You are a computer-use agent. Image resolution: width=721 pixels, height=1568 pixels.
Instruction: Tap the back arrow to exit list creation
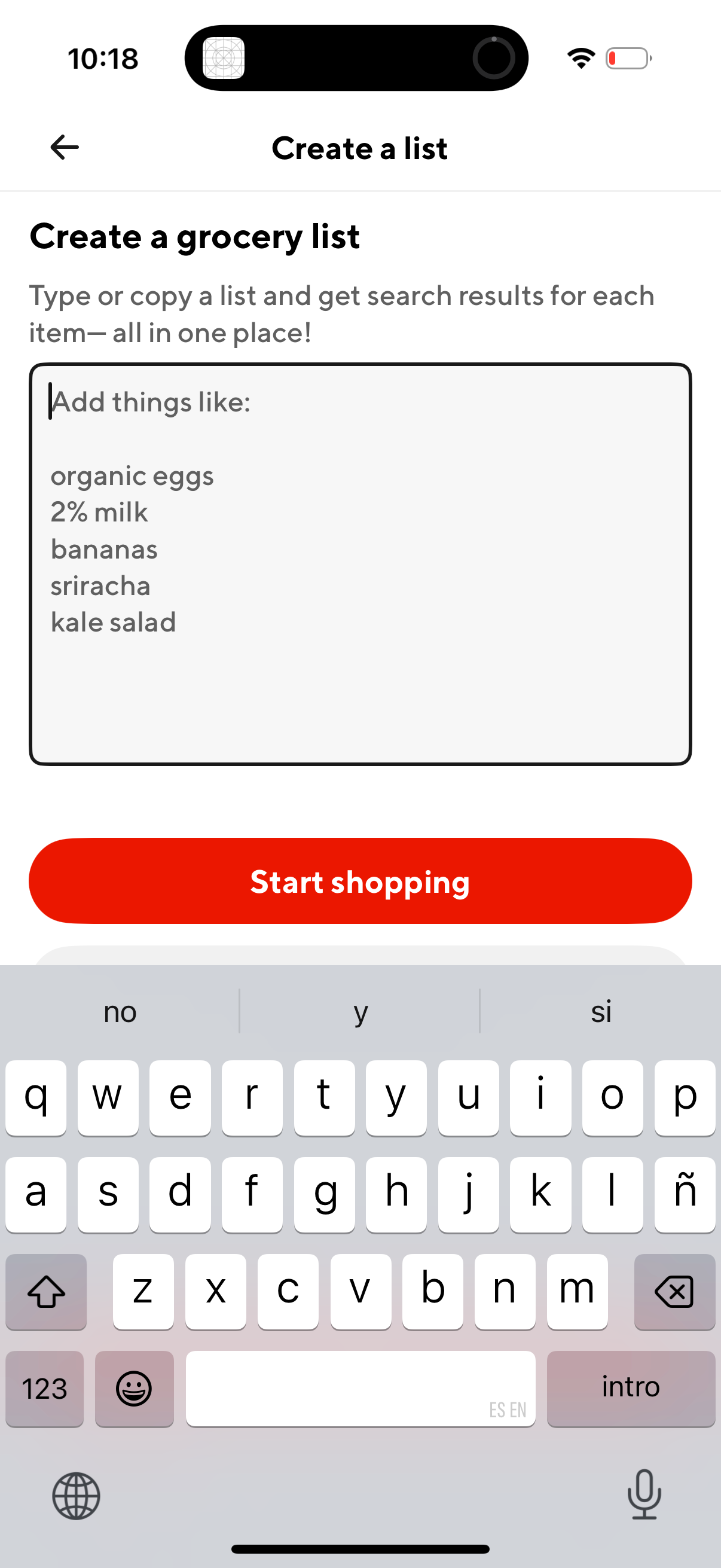(x=63, y=147)
